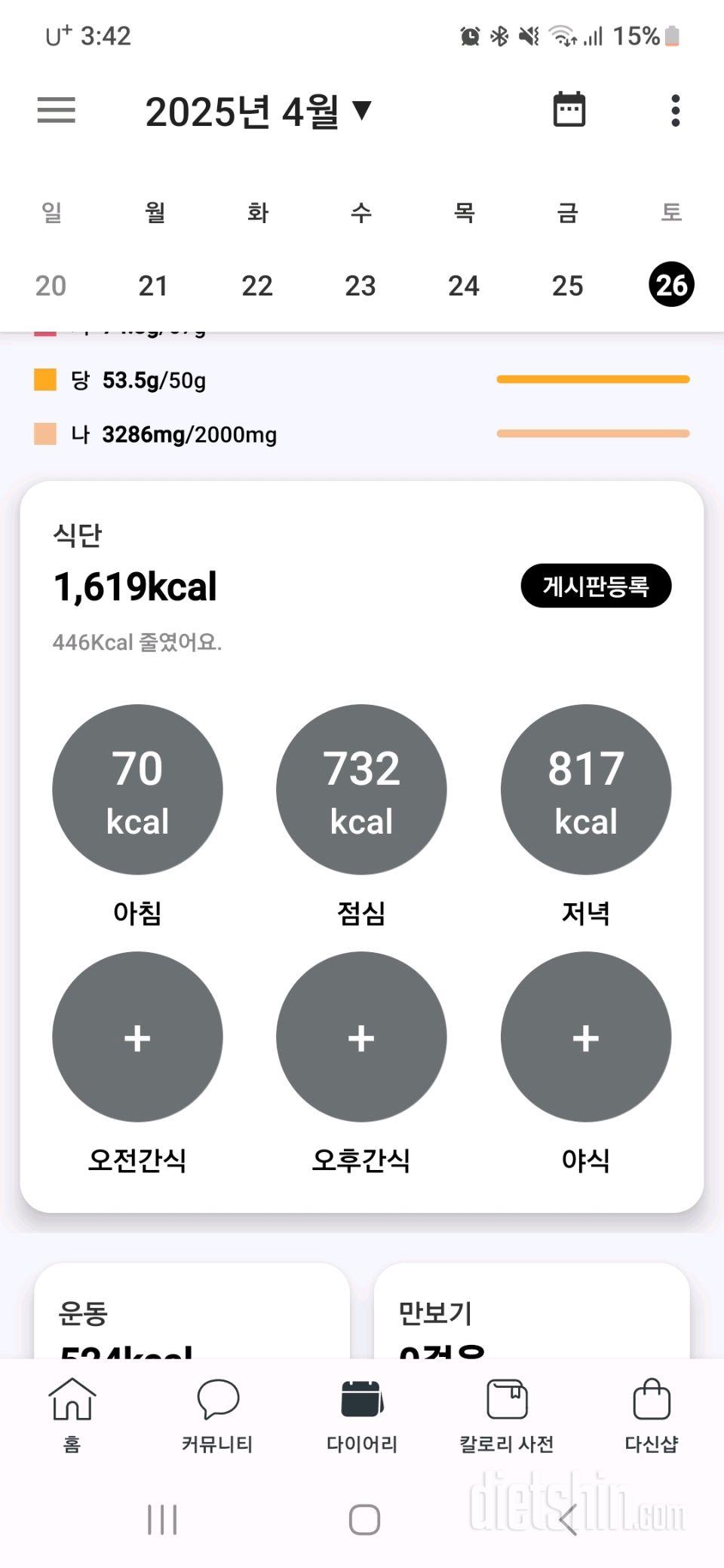
Task: Add a 야식 entry
Action: click(x=586, y=1037)
